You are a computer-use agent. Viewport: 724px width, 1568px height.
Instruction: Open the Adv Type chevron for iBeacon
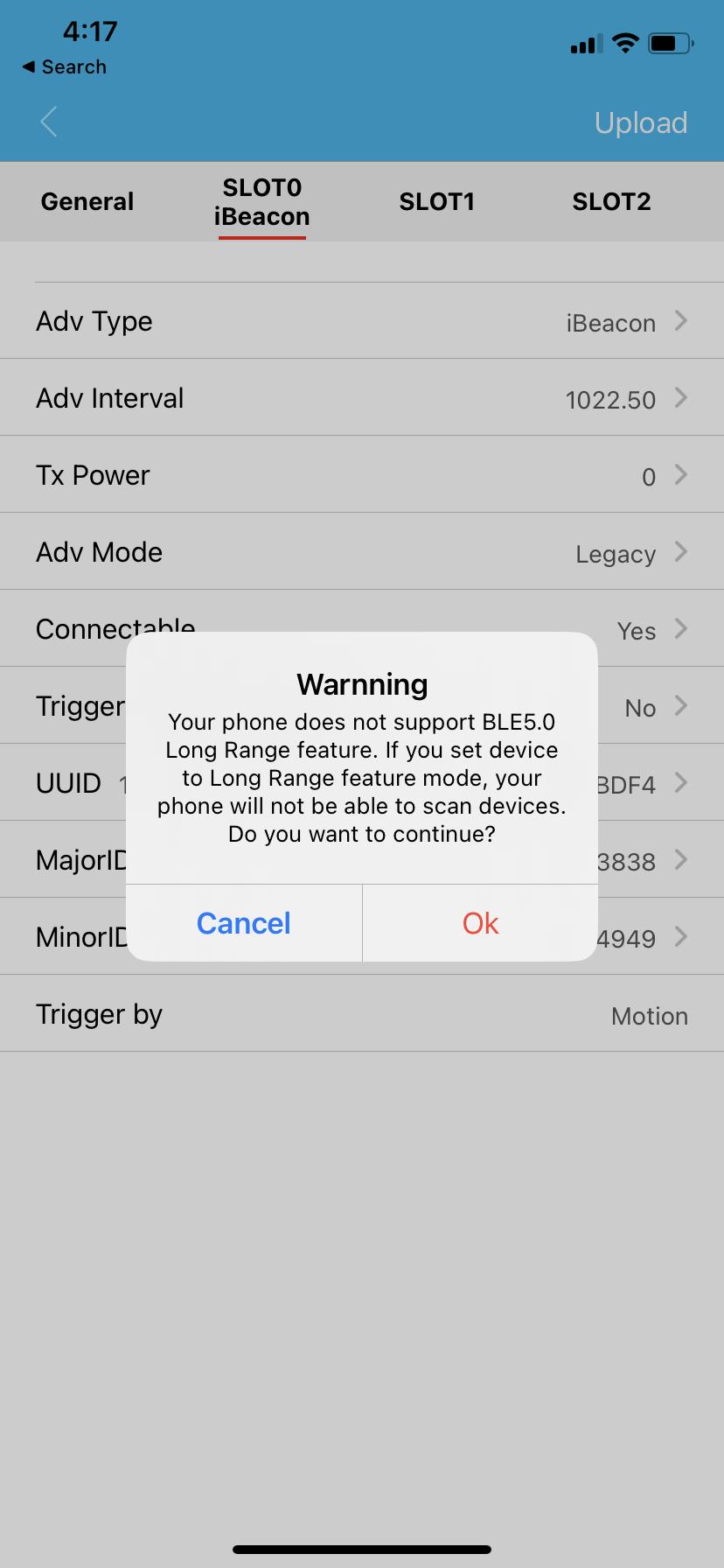pyautogui.click(x=681, y=322)
